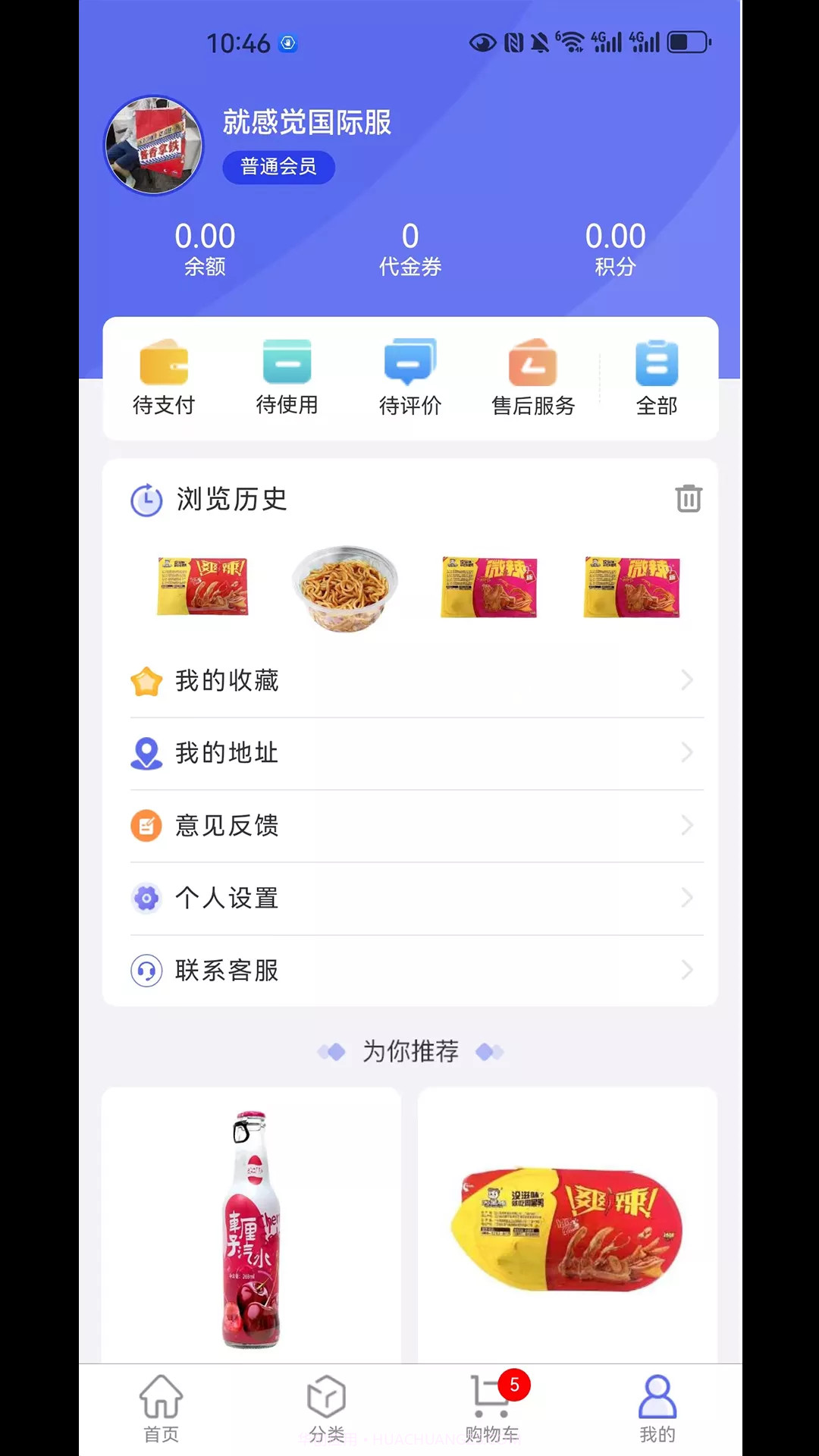This screenshot has height=1456, width=819.
Task: Expand 我的地址 addresses row
Action: click(409, 753)
